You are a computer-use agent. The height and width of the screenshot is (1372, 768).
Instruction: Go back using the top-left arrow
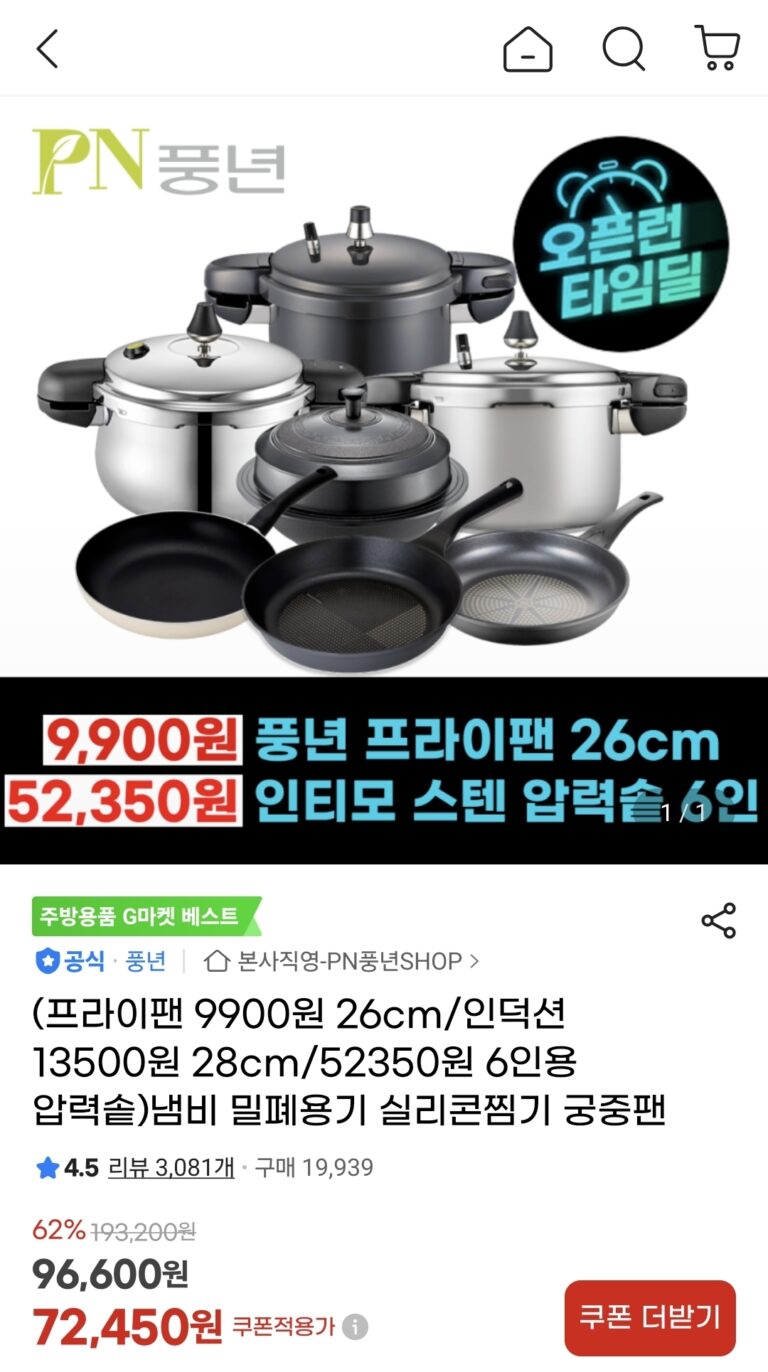click(48, 48)
